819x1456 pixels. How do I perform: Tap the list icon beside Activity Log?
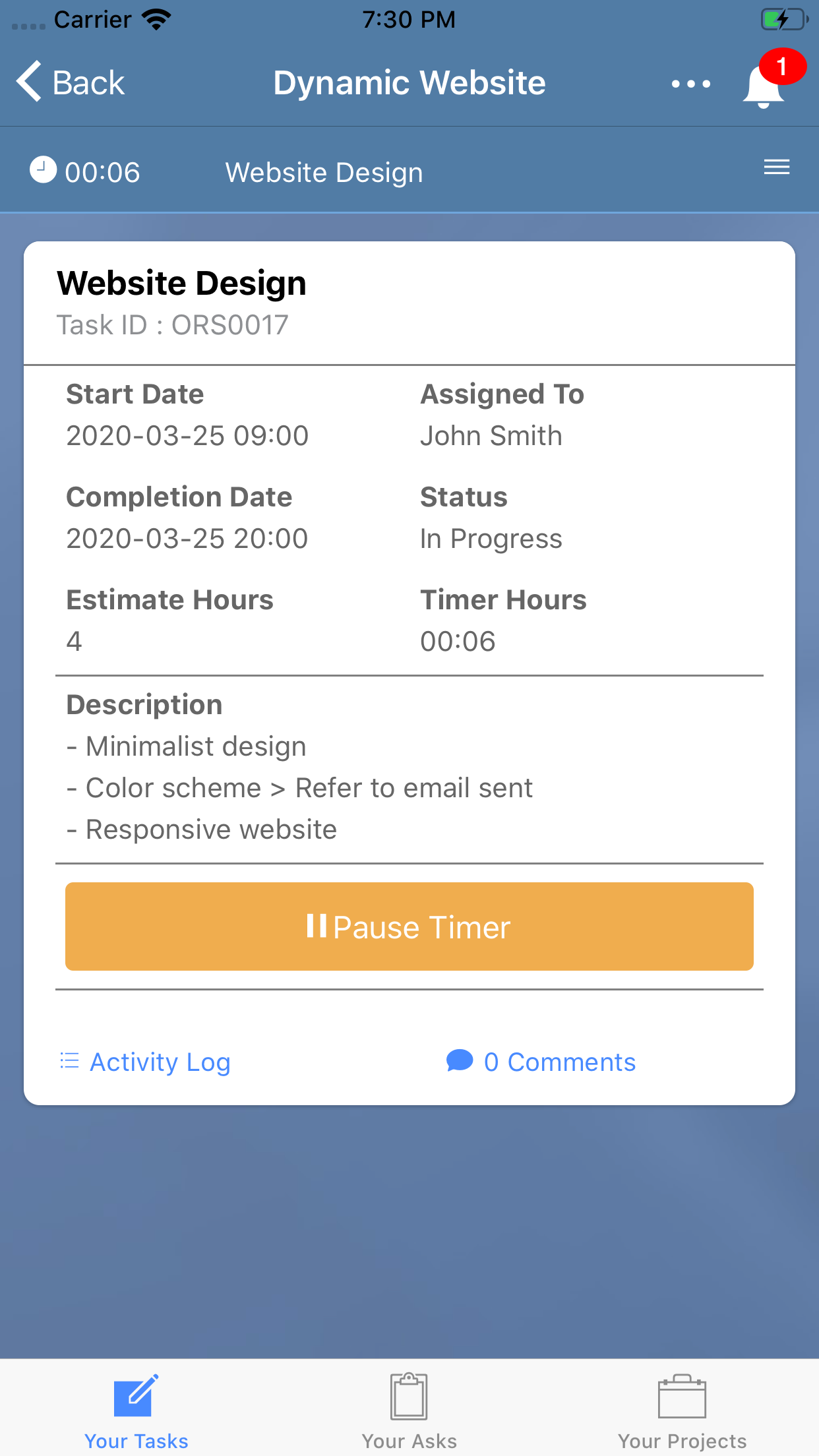[69, 1061]
